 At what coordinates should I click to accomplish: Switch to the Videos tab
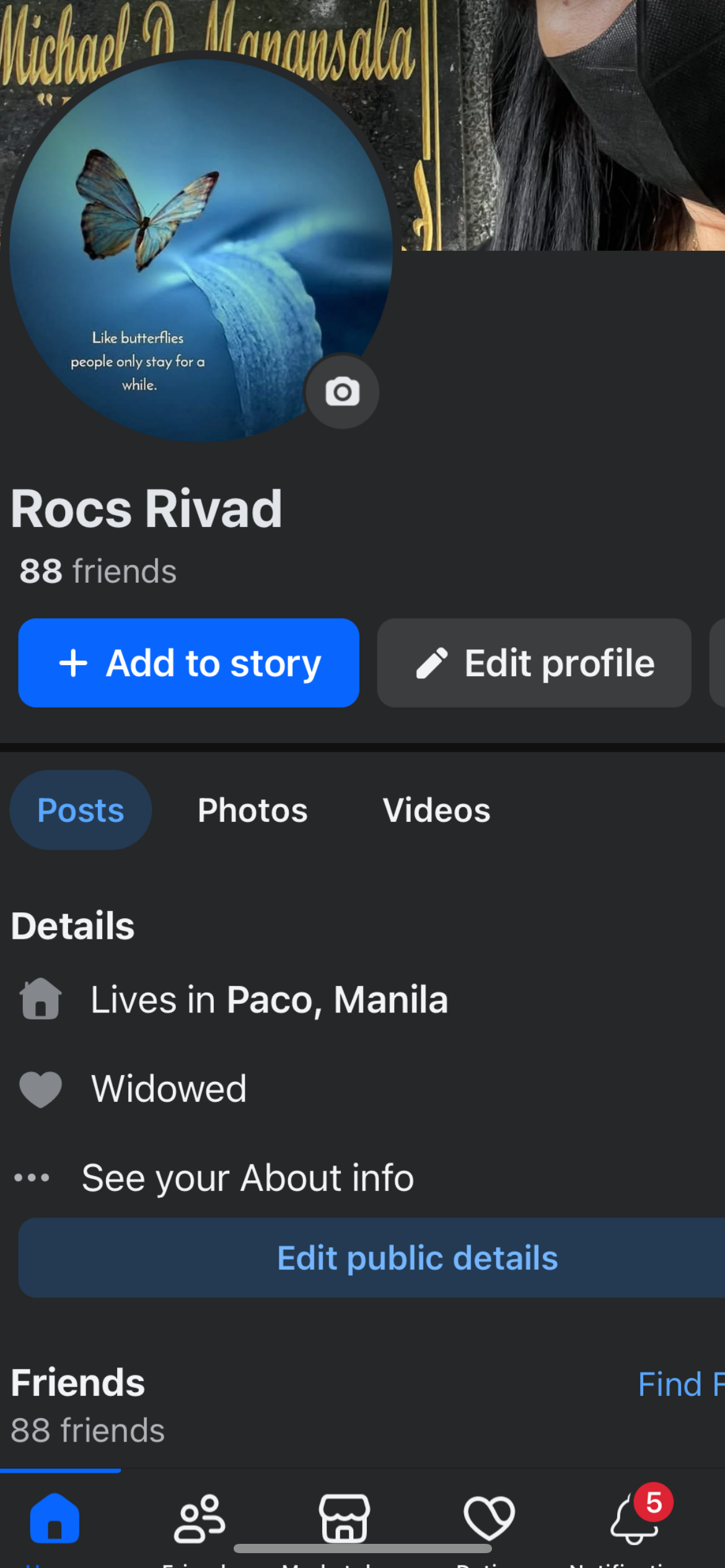click(x=436, y=810)
